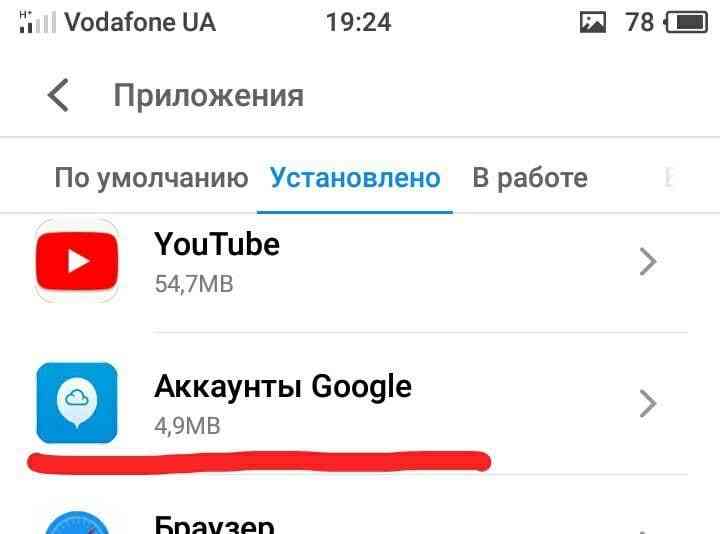Go back from the Приложения screen

point(58,96)
